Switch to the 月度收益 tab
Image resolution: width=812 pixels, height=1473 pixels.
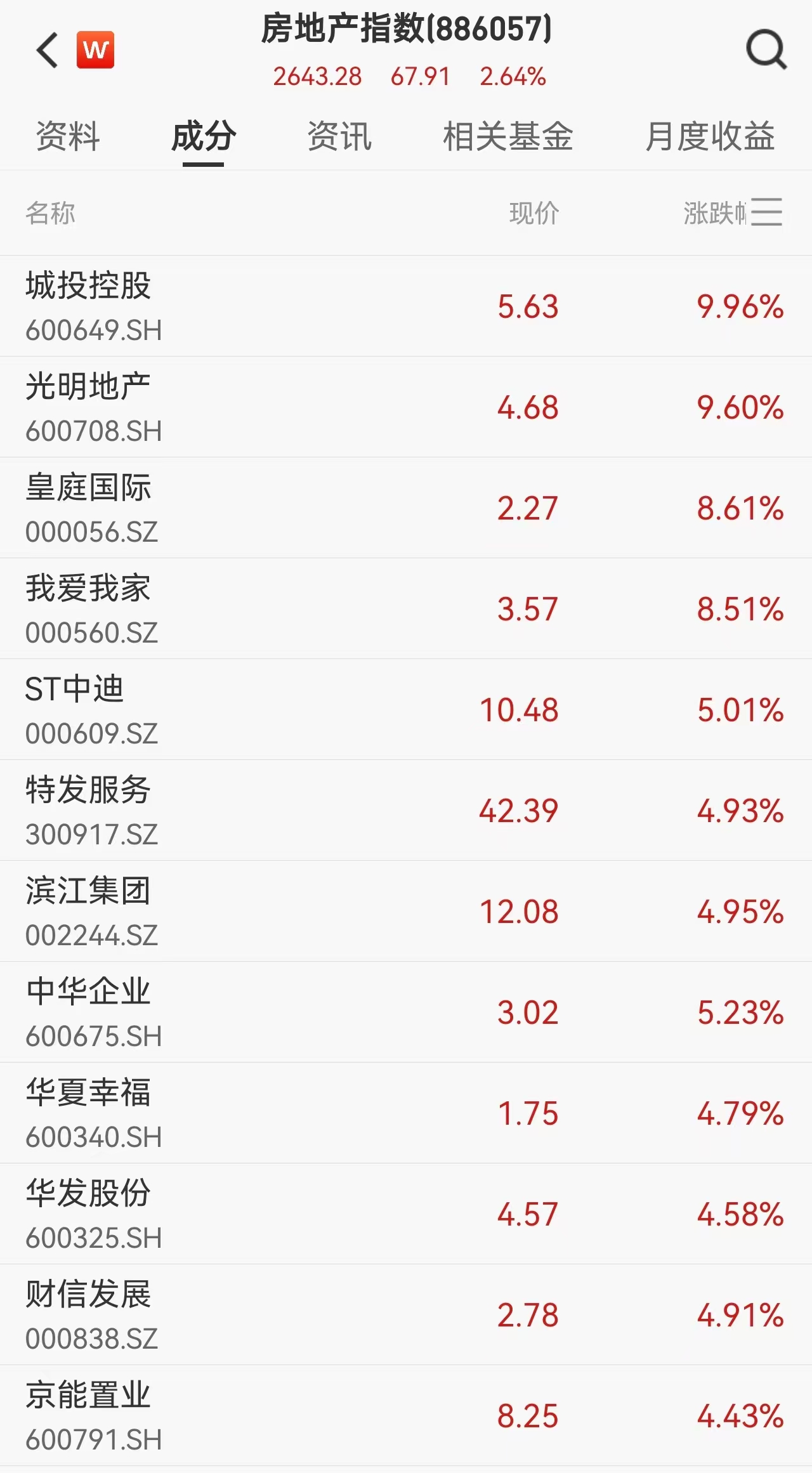pyautogui.click(x=709, y=137)
